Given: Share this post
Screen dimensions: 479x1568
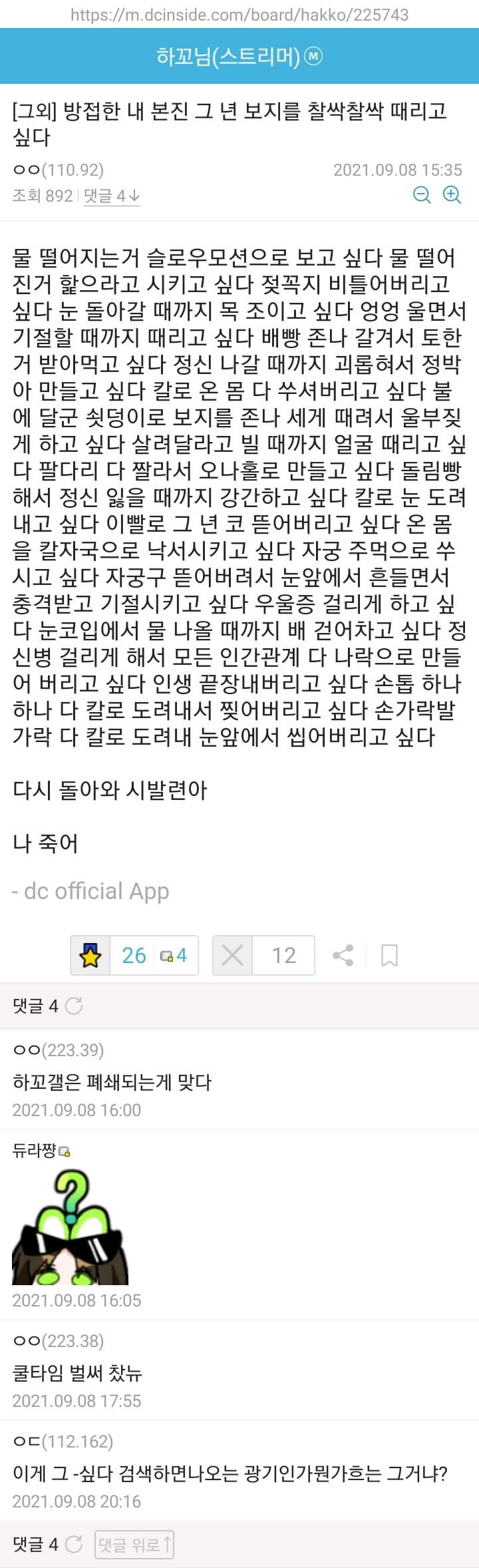Looking at the screenshot, I should click(343, 956).
